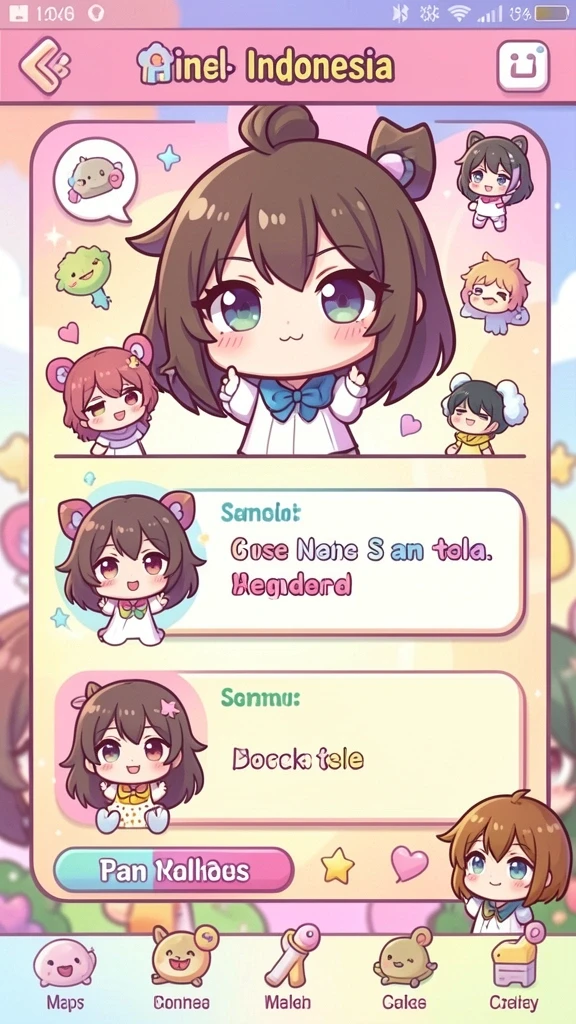
Task: Tap the pink heart icon
Action: pos(409,864)
